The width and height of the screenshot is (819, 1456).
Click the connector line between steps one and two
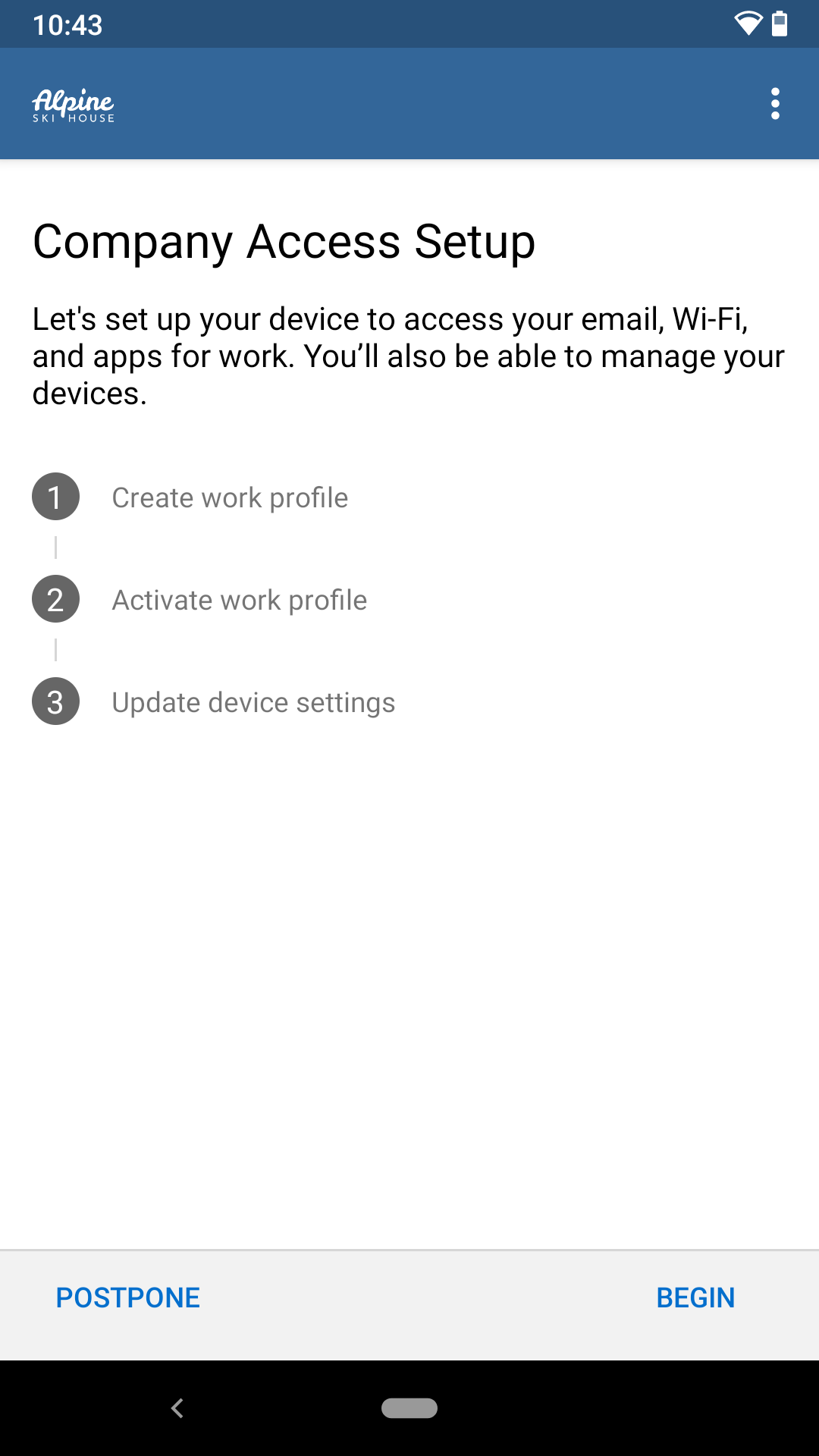[x=55, y=548]
